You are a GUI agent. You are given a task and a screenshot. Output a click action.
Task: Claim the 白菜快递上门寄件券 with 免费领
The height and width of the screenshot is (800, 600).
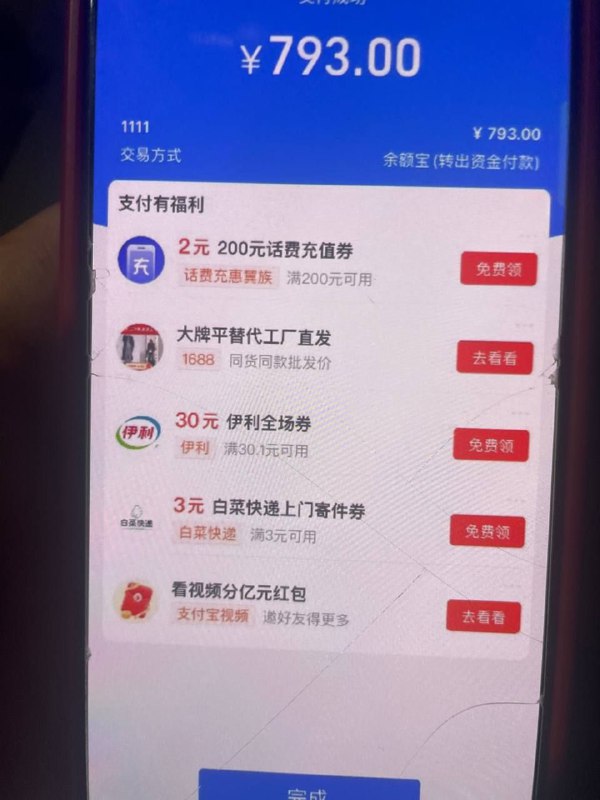(x=487, y=532)
